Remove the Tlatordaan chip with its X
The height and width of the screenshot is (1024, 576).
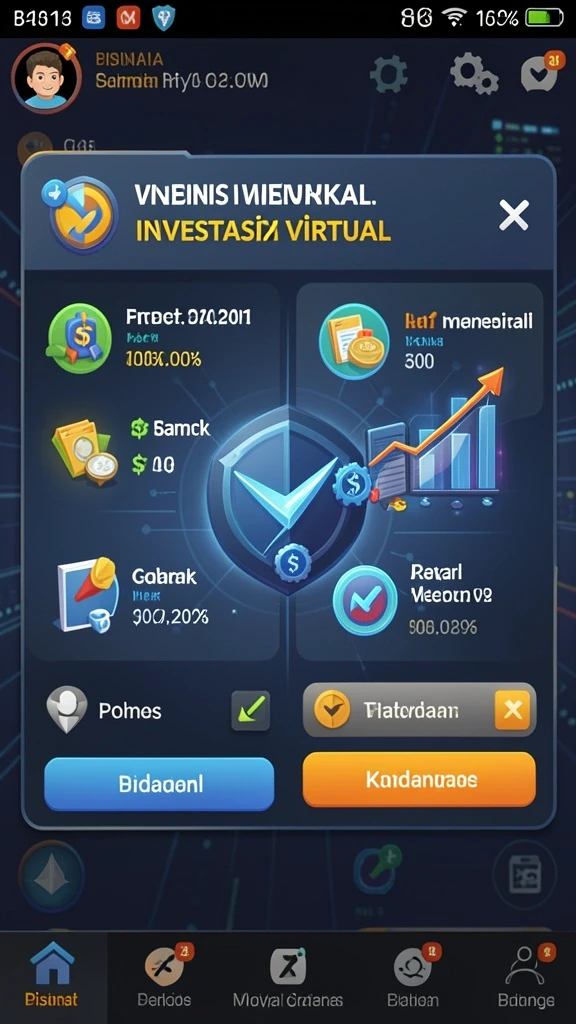point(513,710)
